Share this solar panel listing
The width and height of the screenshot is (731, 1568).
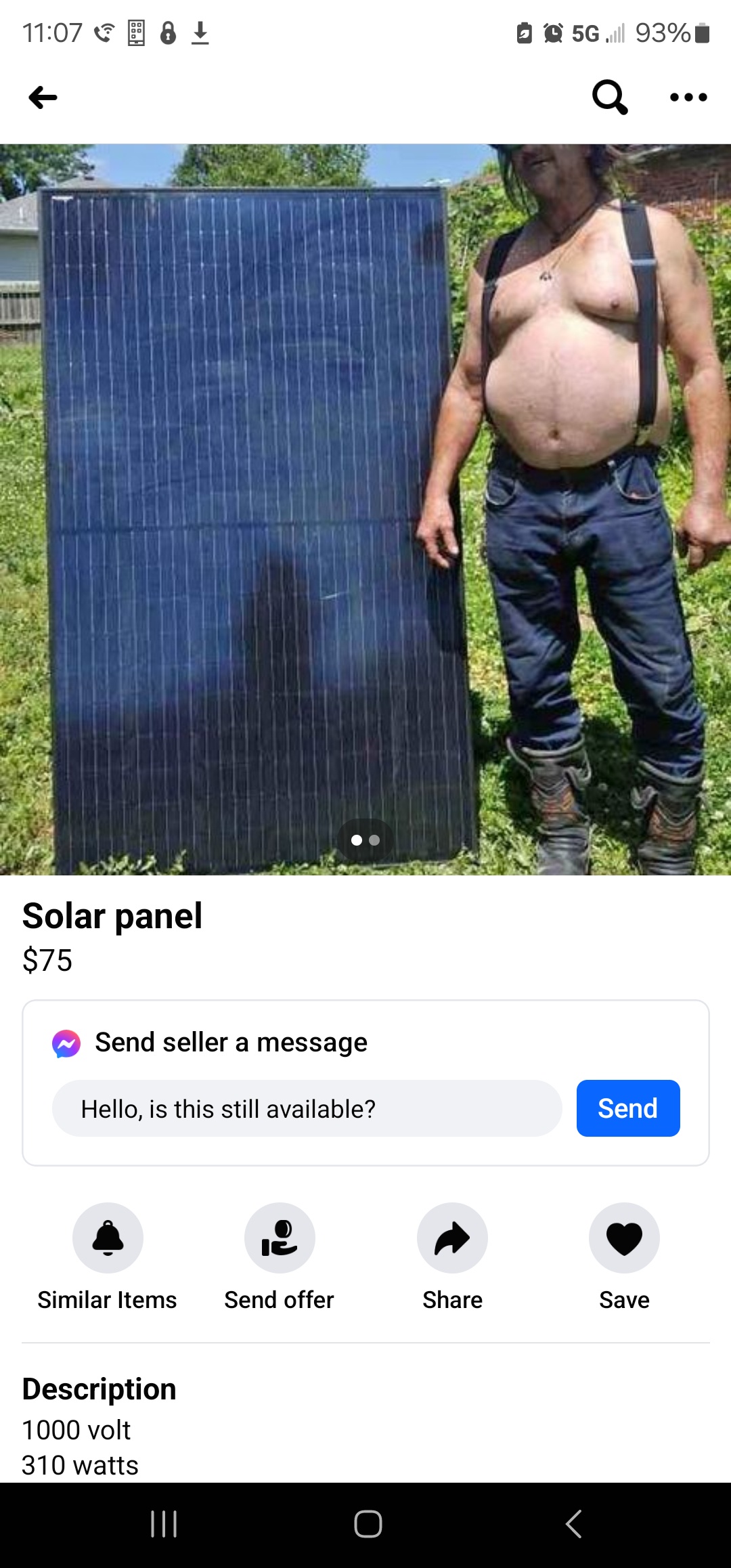[452, 1238]
